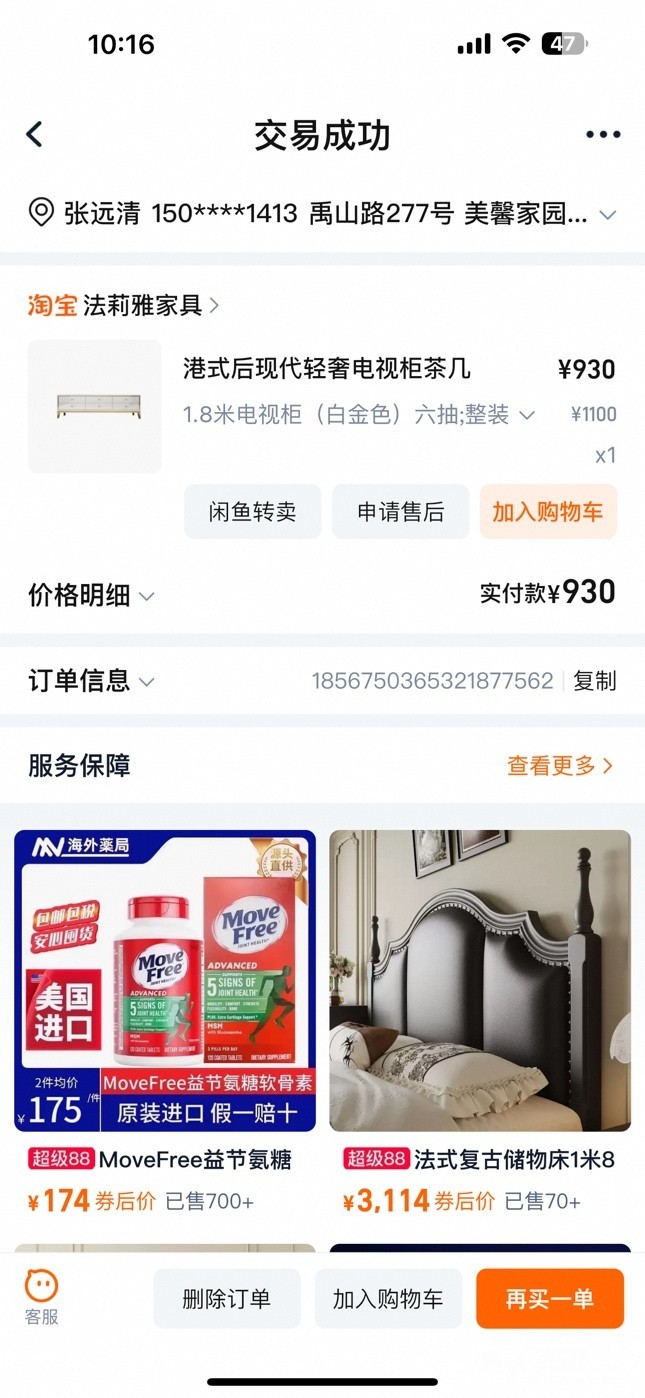
Task: Add the TV cabinet via orange 加入购物车
Action: [x=548, y=512]
